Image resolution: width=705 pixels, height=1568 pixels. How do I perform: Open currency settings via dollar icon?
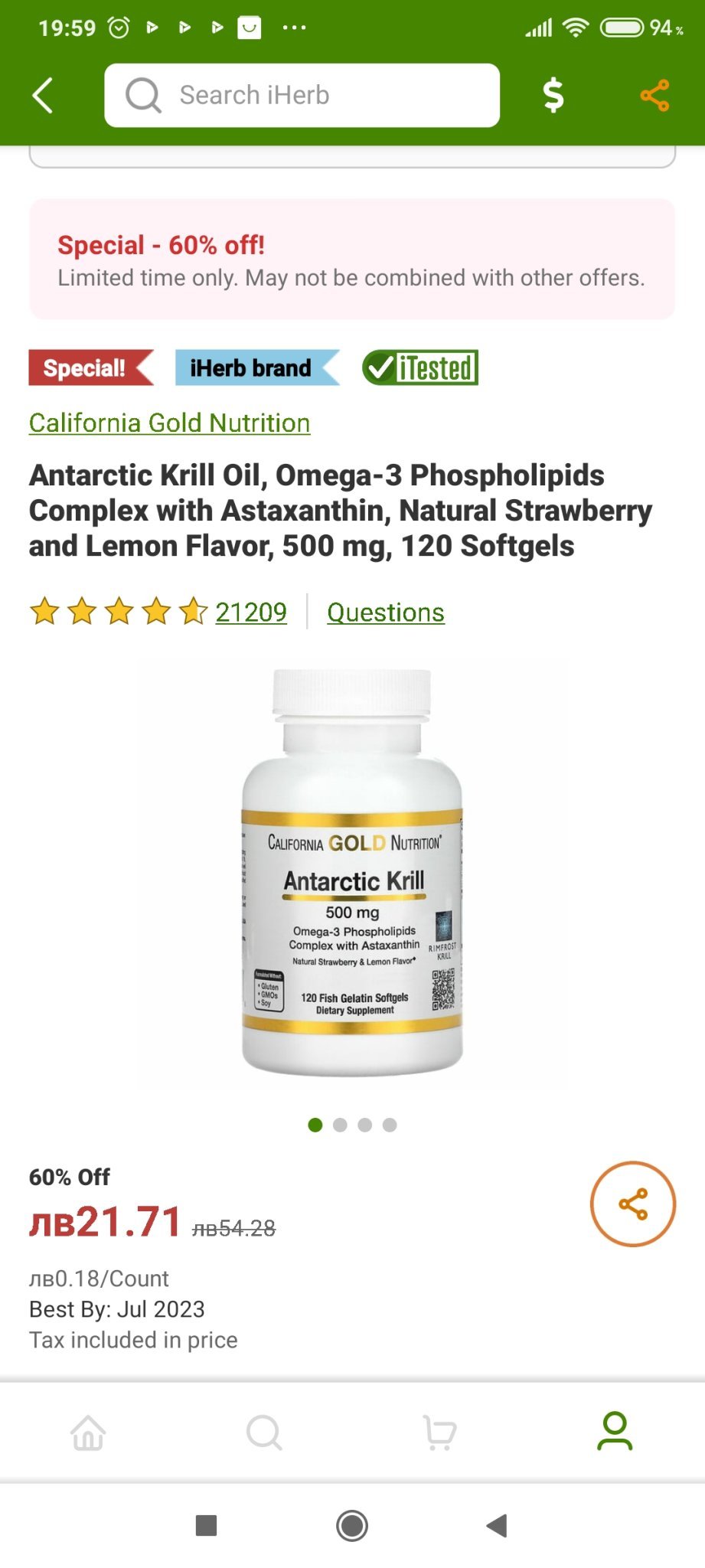pos(553,96)
